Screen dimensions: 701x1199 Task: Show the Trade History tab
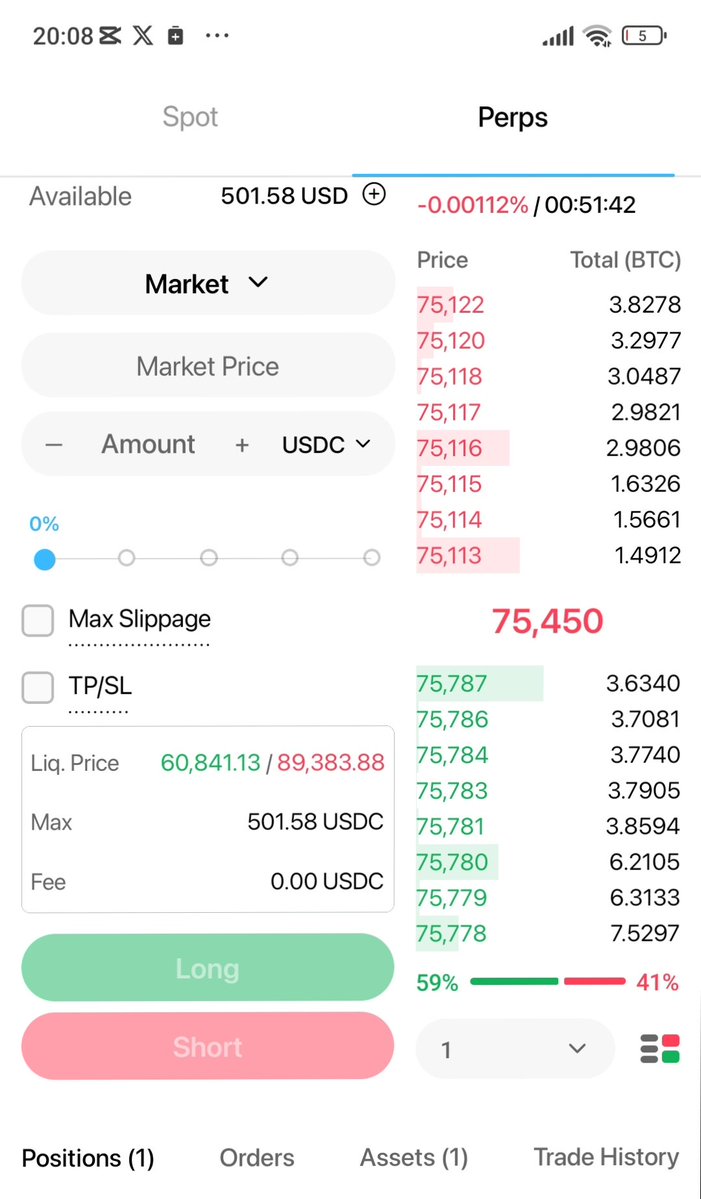point(606,1158)
